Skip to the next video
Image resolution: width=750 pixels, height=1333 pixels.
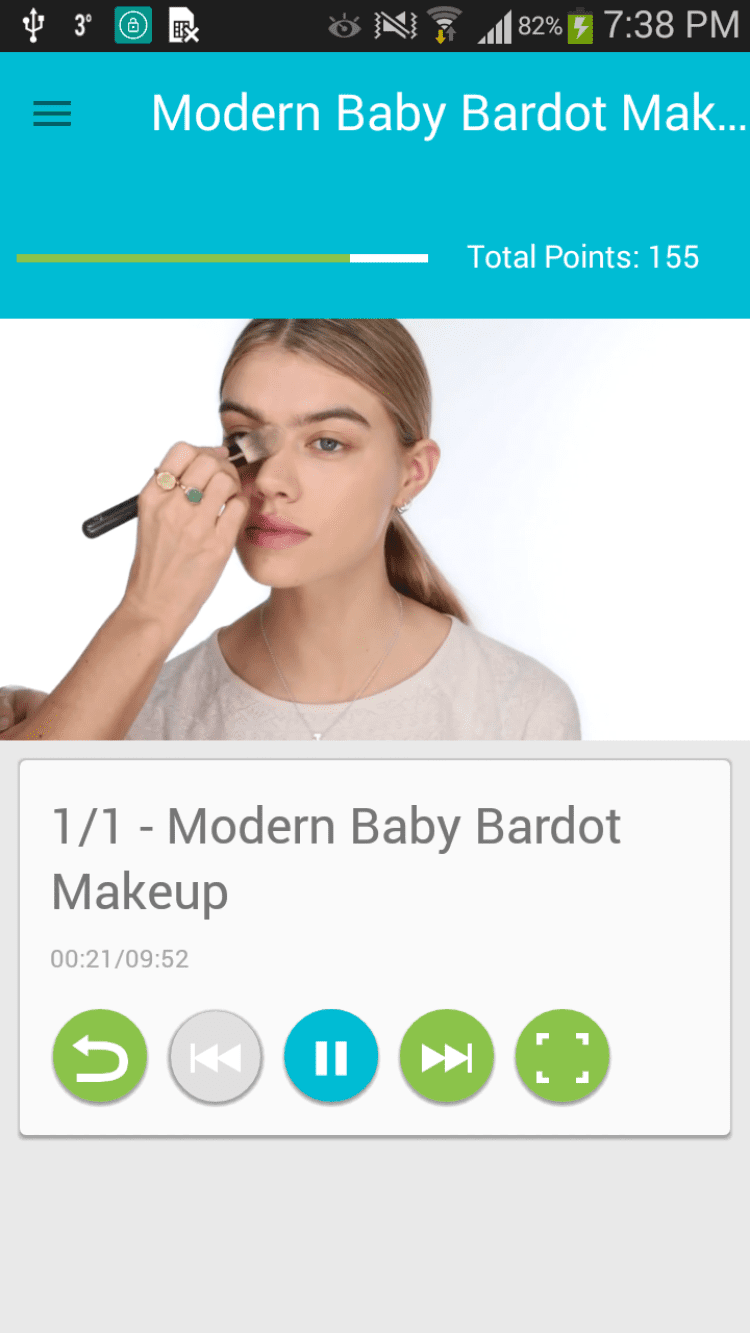(x=447, y=1057)
